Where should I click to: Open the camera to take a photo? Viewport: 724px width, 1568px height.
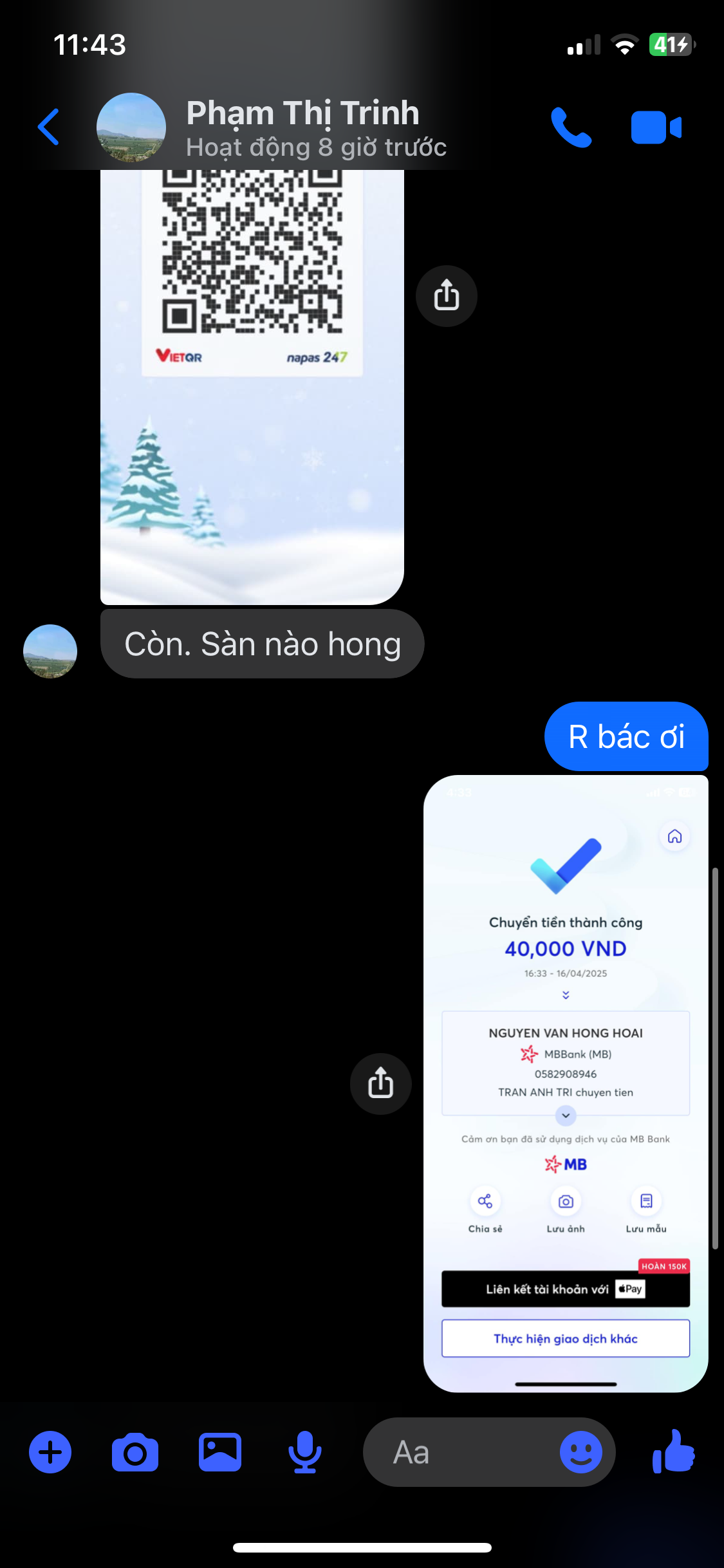[135, 1452]
